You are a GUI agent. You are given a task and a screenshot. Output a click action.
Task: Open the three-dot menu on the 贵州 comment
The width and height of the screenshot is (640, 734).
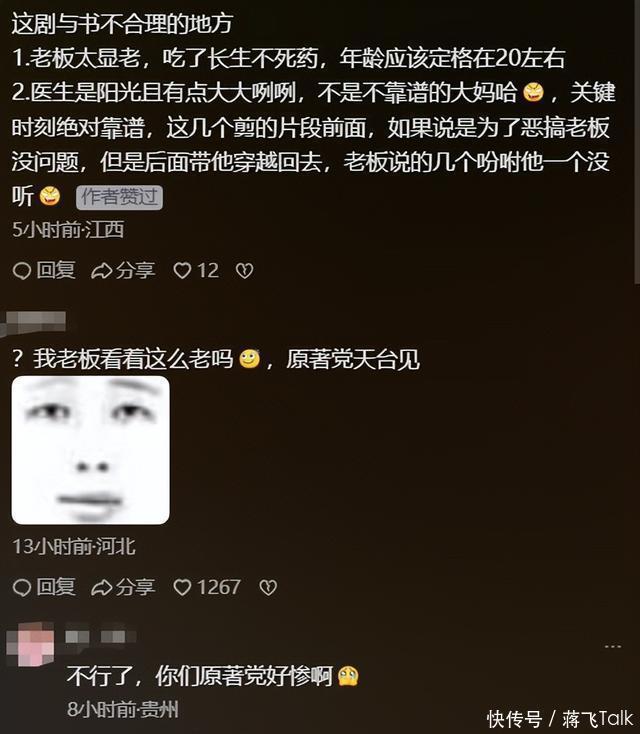tap(613, 647)
